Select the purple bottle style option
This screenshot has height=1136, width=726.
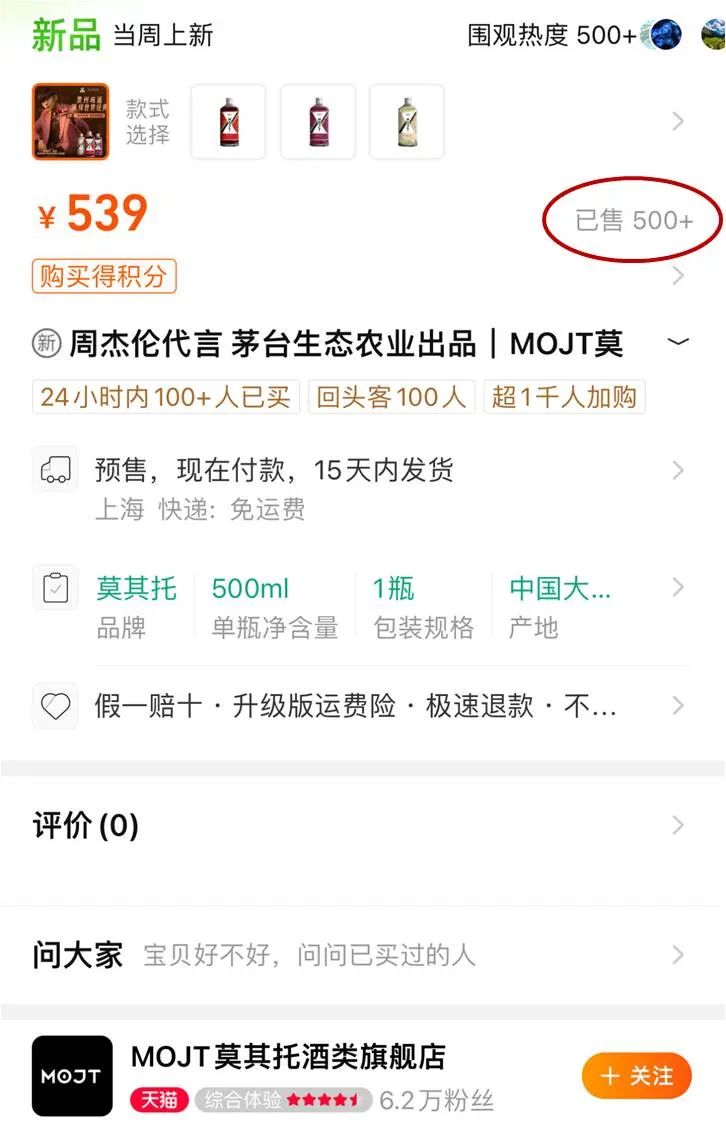[x=318, y=122]
